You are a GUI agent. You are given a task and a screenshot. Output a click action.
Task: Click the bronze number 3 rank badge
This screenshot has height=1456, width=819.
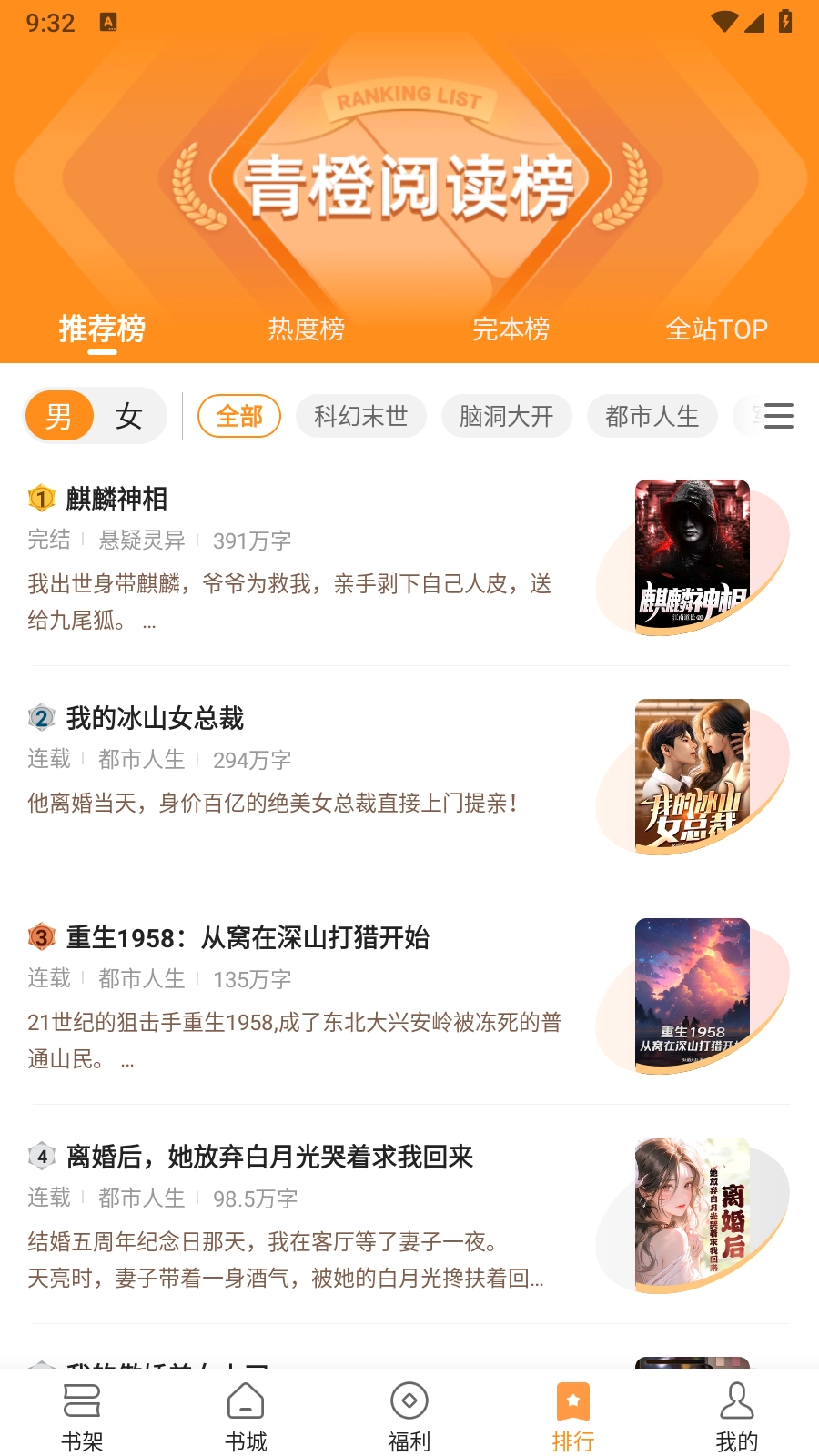click(41, 937)
